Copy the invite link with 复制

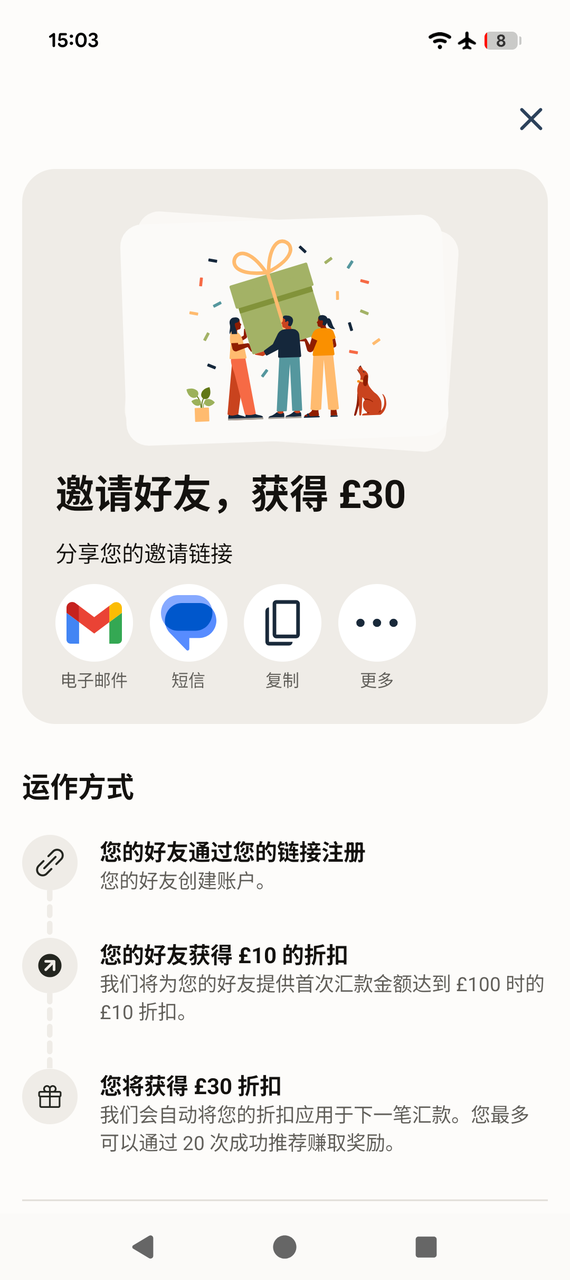point(282,623)
